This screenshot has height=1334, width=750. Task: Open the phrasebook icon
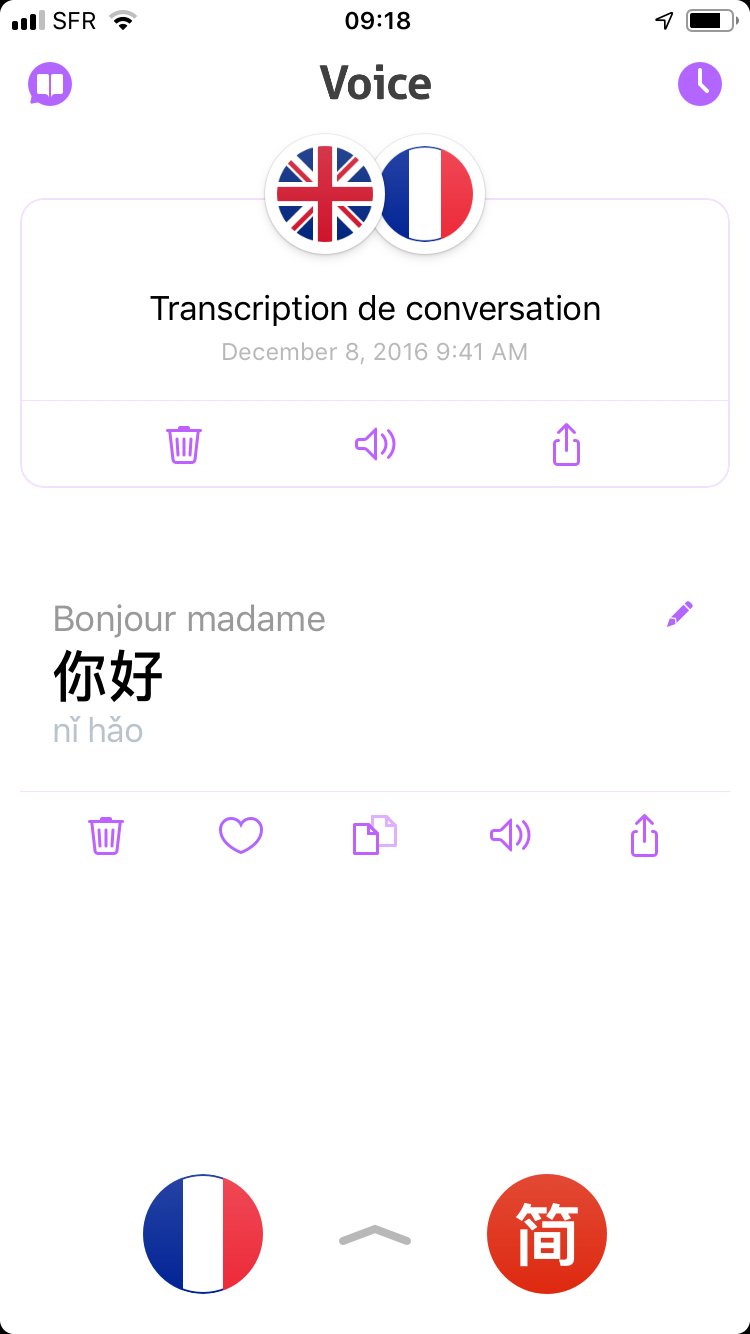[50, 84]
